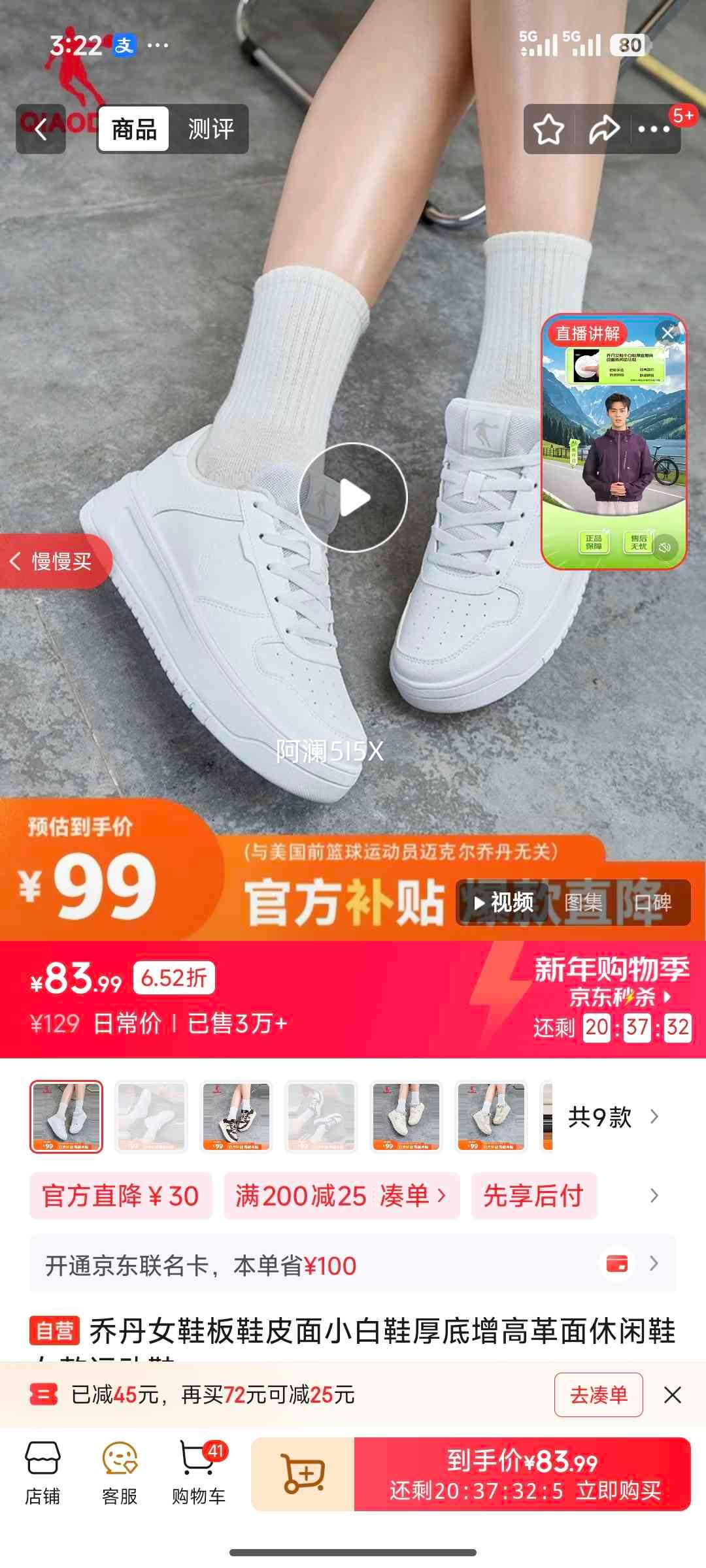Play the product video

[353, 498]
